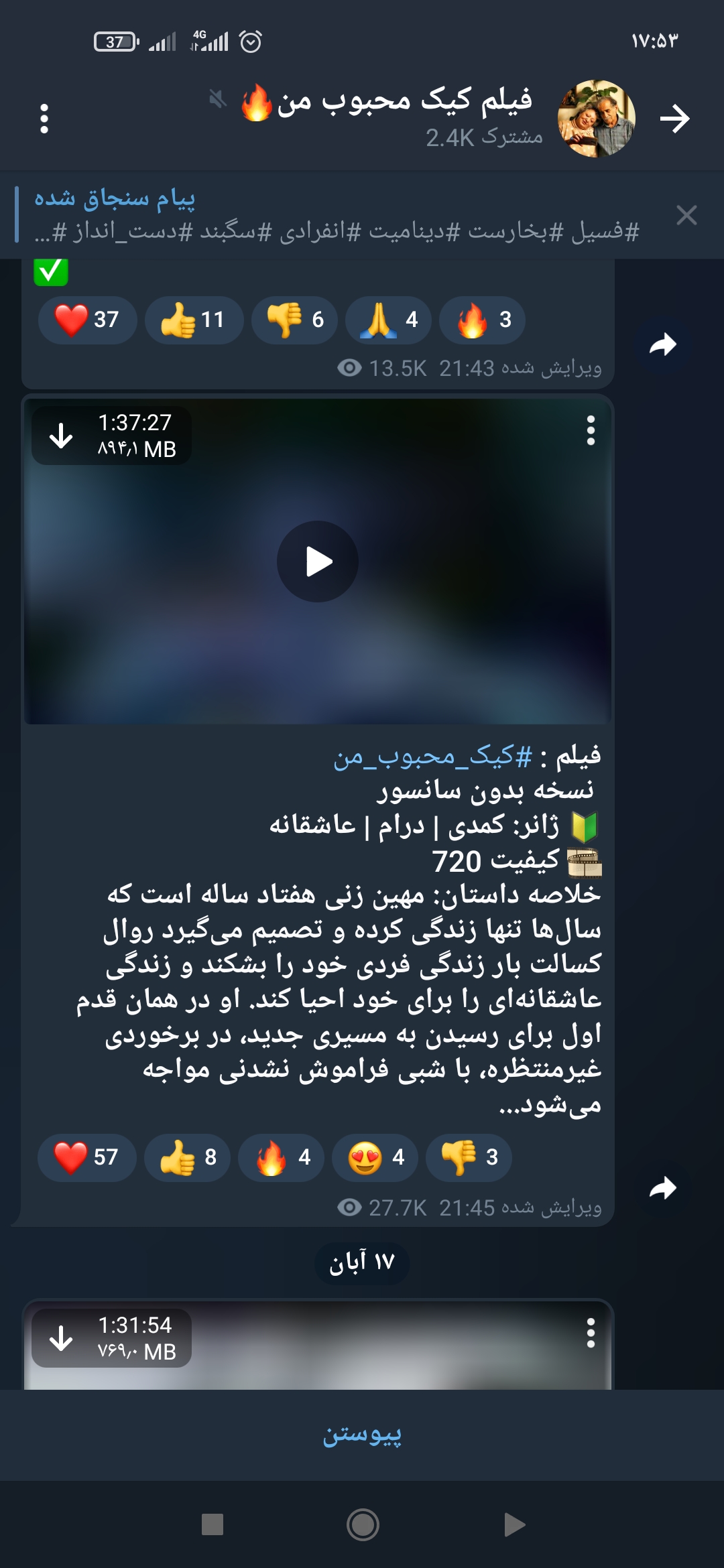Open the channel overflow menu
This screenshot has height=1568, width=724.
[x=44, y=119]
